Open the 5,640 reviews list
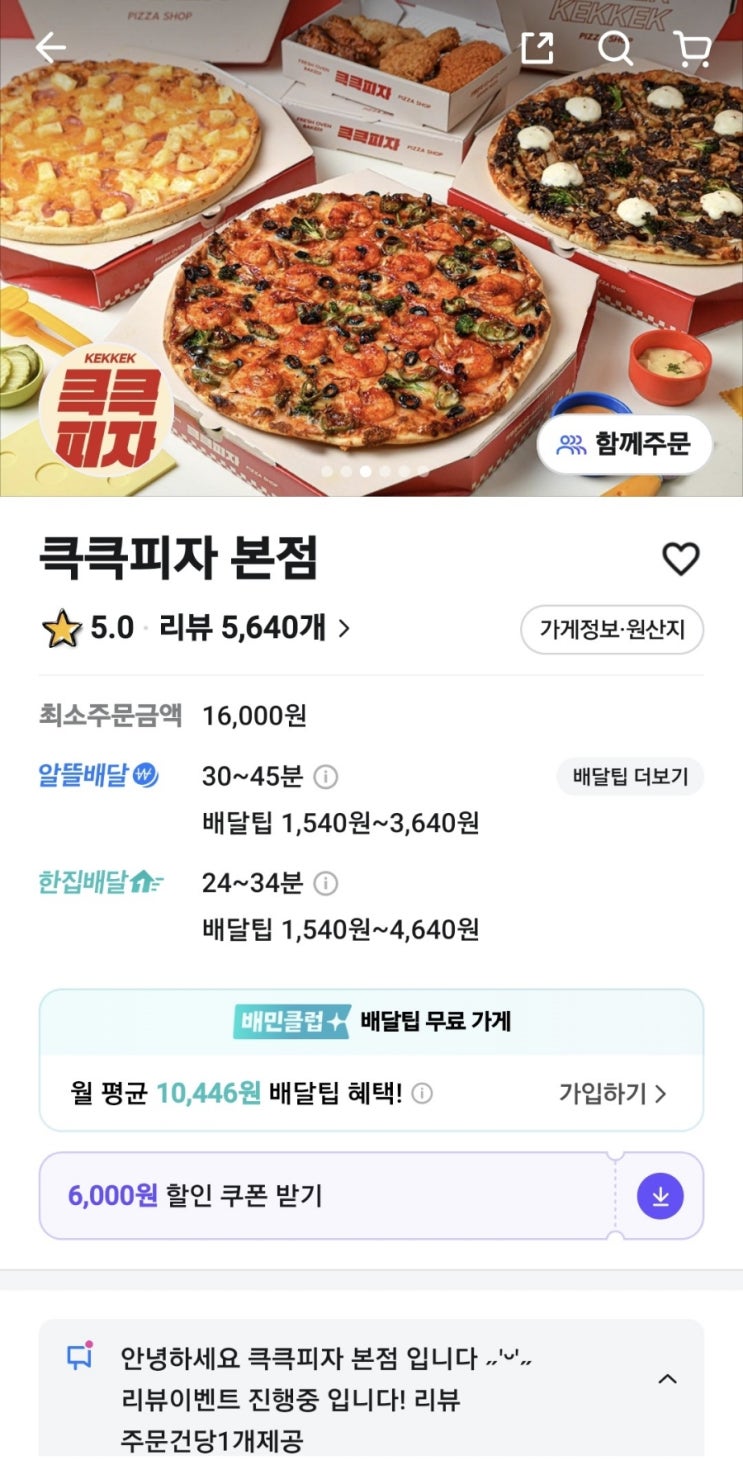This screenshot has height=1465, width=743. [x=255, y=628]
